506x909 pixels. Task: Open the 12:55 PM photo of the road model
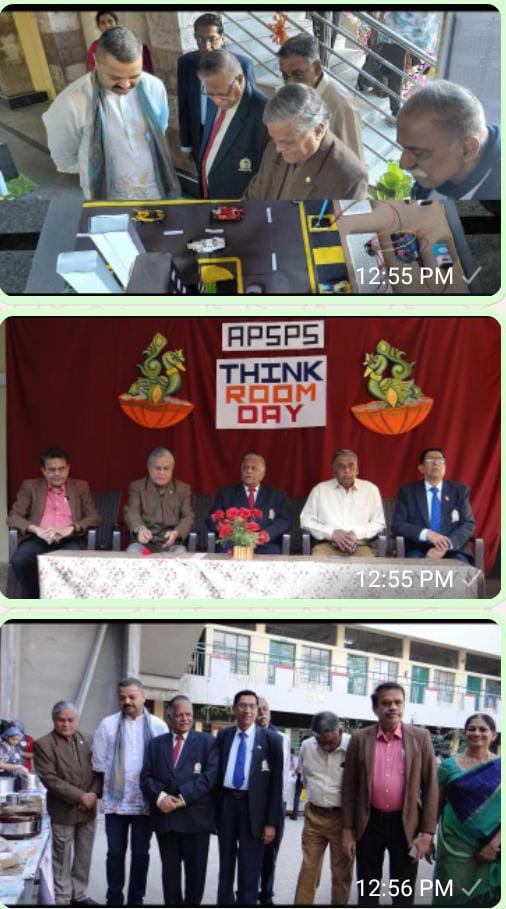(253, 152)
